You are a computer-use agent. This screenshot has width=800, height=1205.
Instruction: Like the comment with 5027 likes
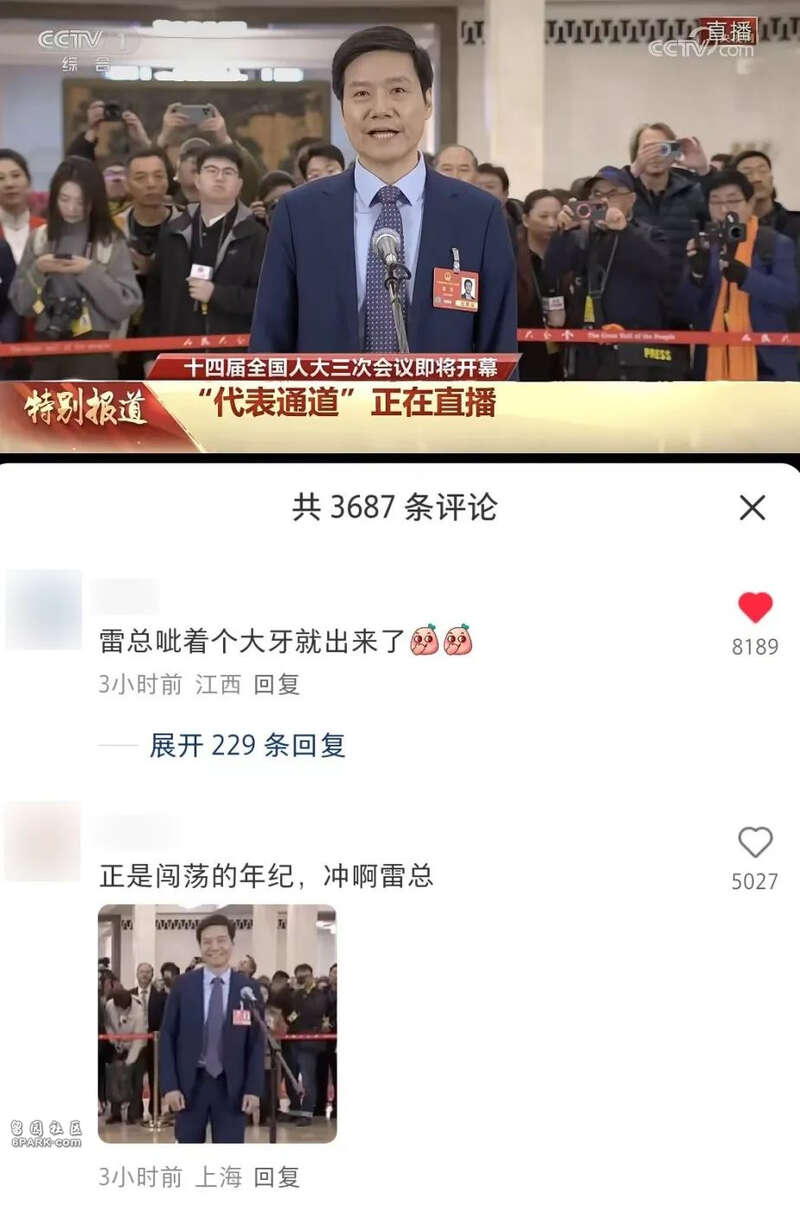coord(755,843)
